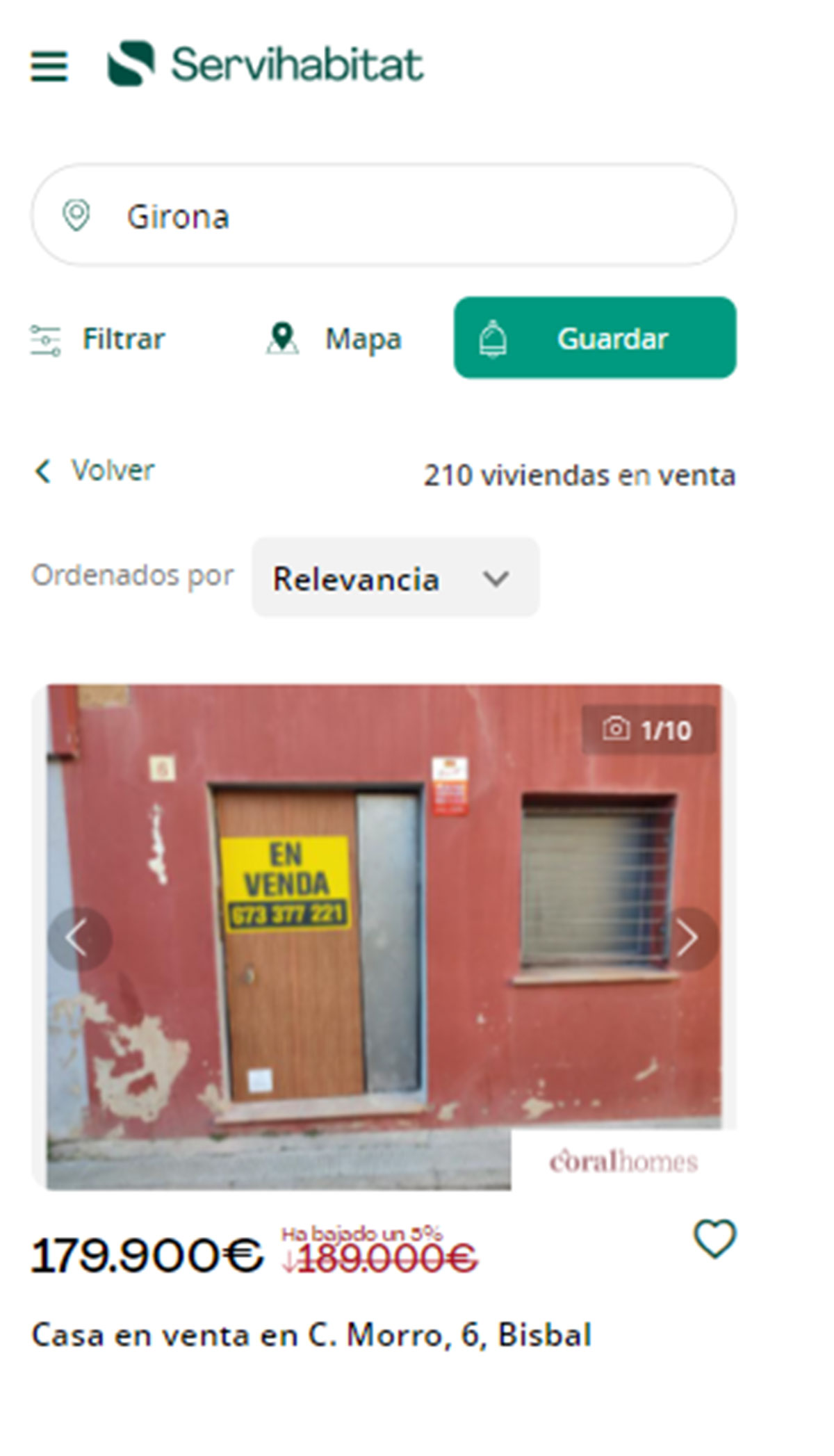Show previous photo of the listing
Image resolution: width=834 pixels, height=1456 pixels.
tap(78, 939)
